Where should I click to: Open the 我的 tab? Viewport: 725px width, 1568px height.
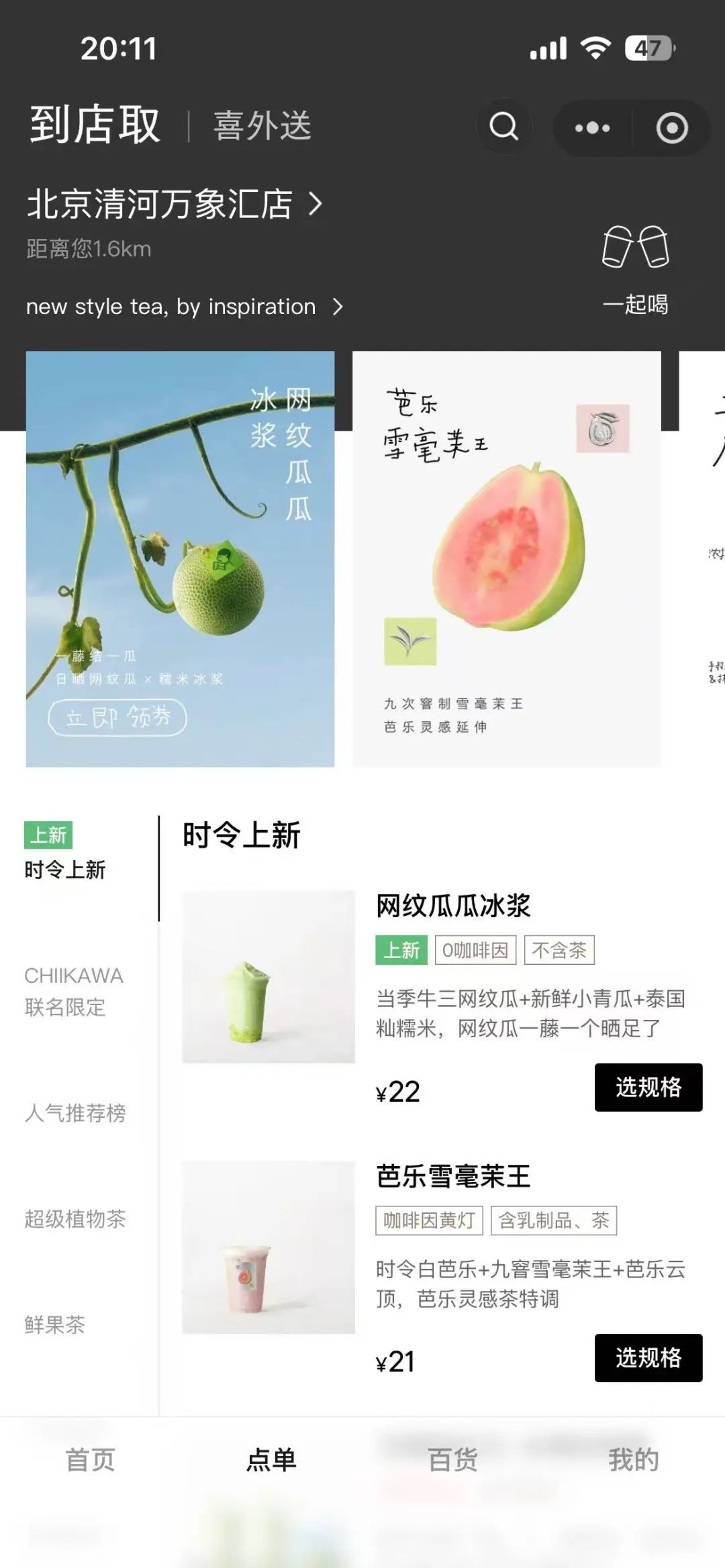click(x=633, y=1459)
